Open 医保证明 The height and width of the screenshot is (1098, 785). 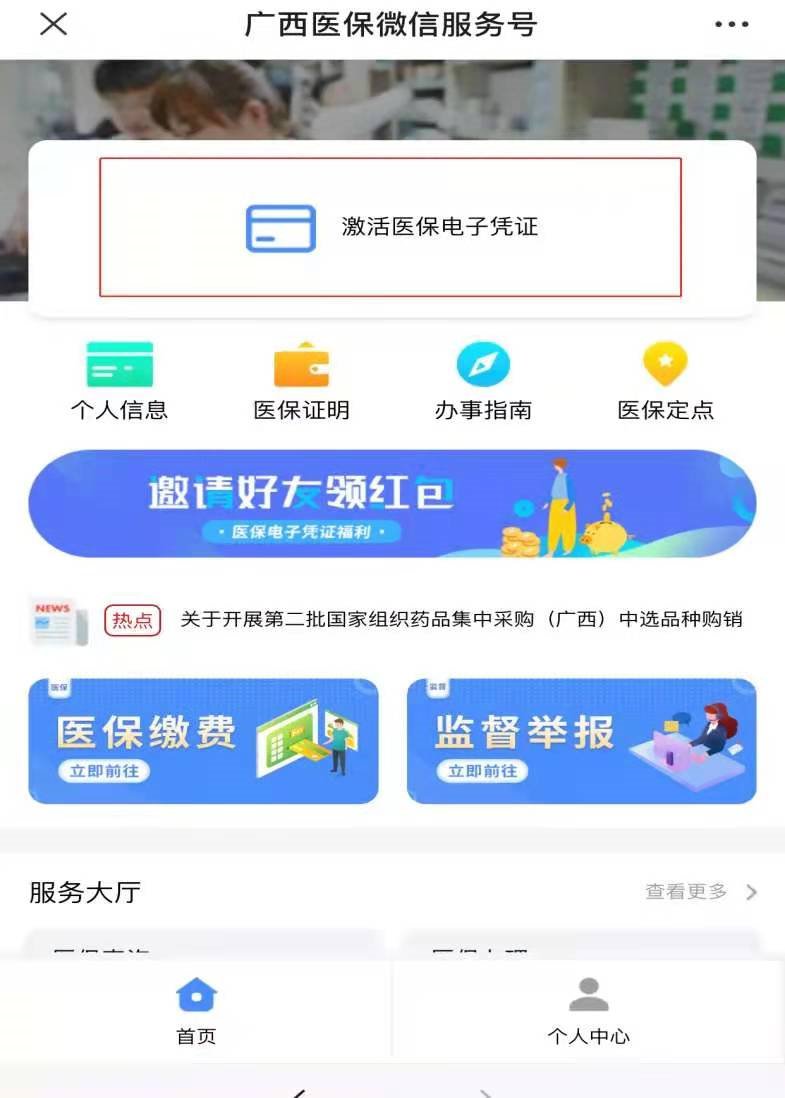pos(301,381)
